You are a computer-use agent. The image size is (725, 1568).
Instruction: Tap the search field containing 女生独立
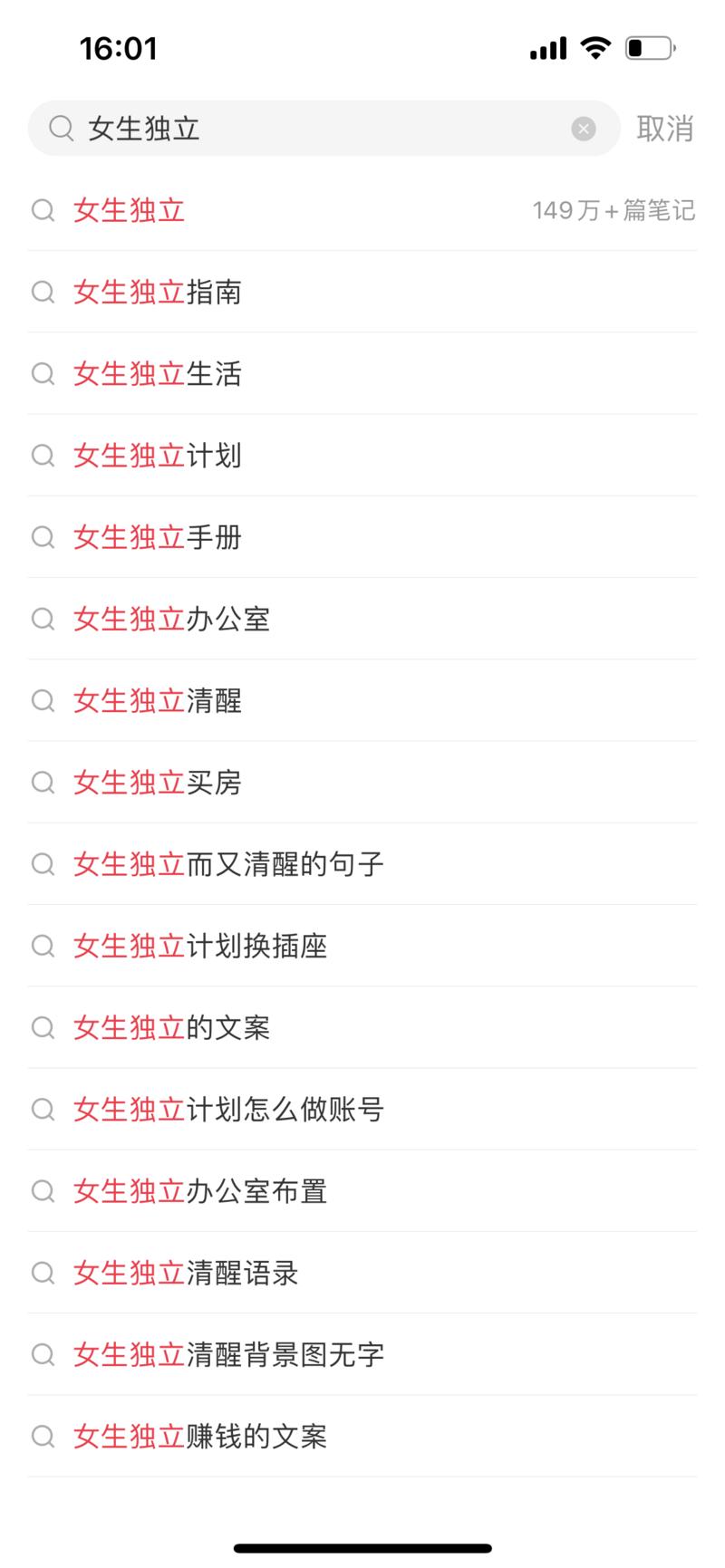point(308,129)
